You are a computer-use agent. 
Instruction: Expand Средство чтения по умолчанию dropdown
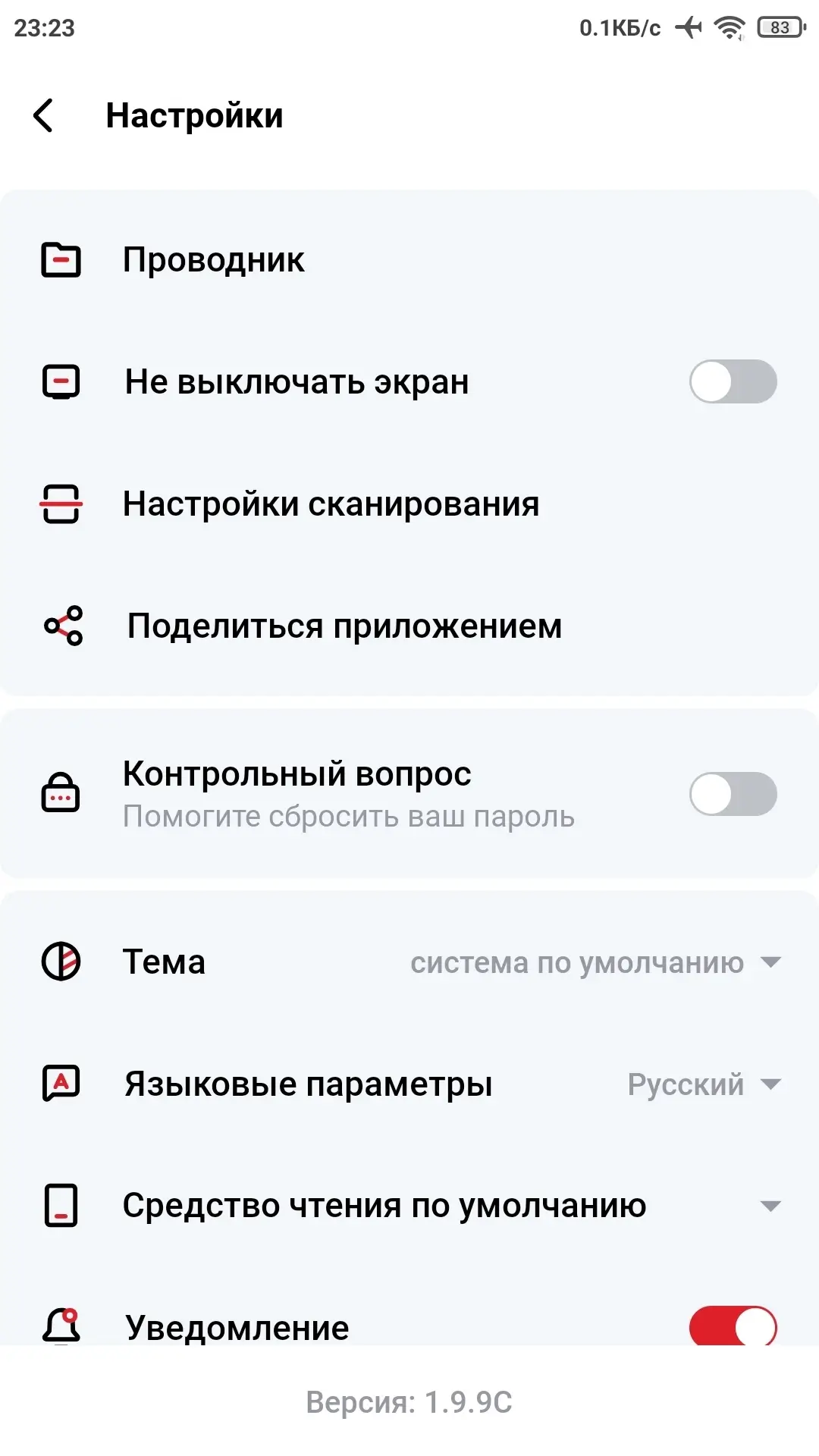click(770, 1206)
